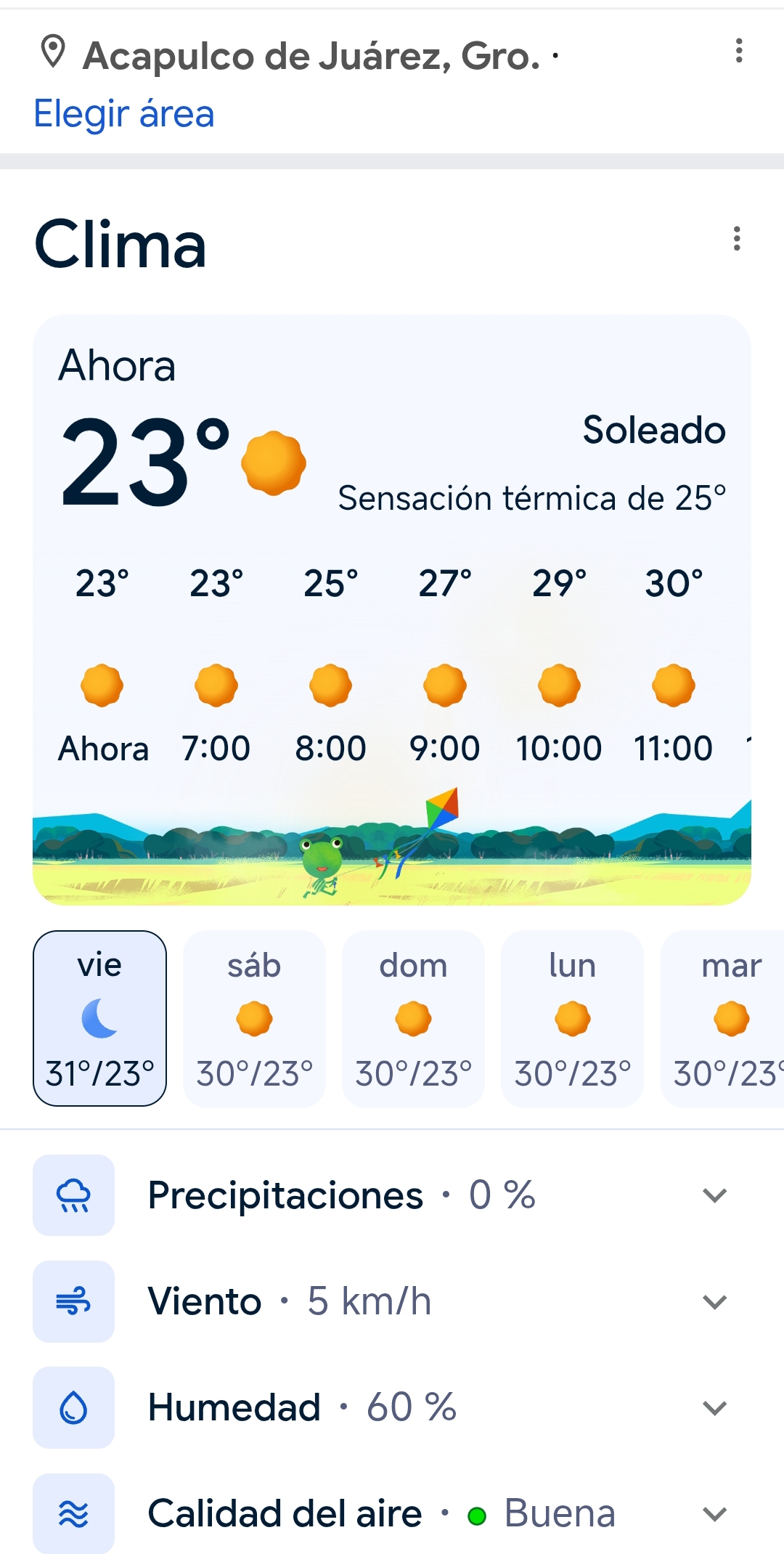Image resolution: width=784 pixels, height=1554 pixels.
Task: Expand the Viento row
Action: coord(714,1301)
